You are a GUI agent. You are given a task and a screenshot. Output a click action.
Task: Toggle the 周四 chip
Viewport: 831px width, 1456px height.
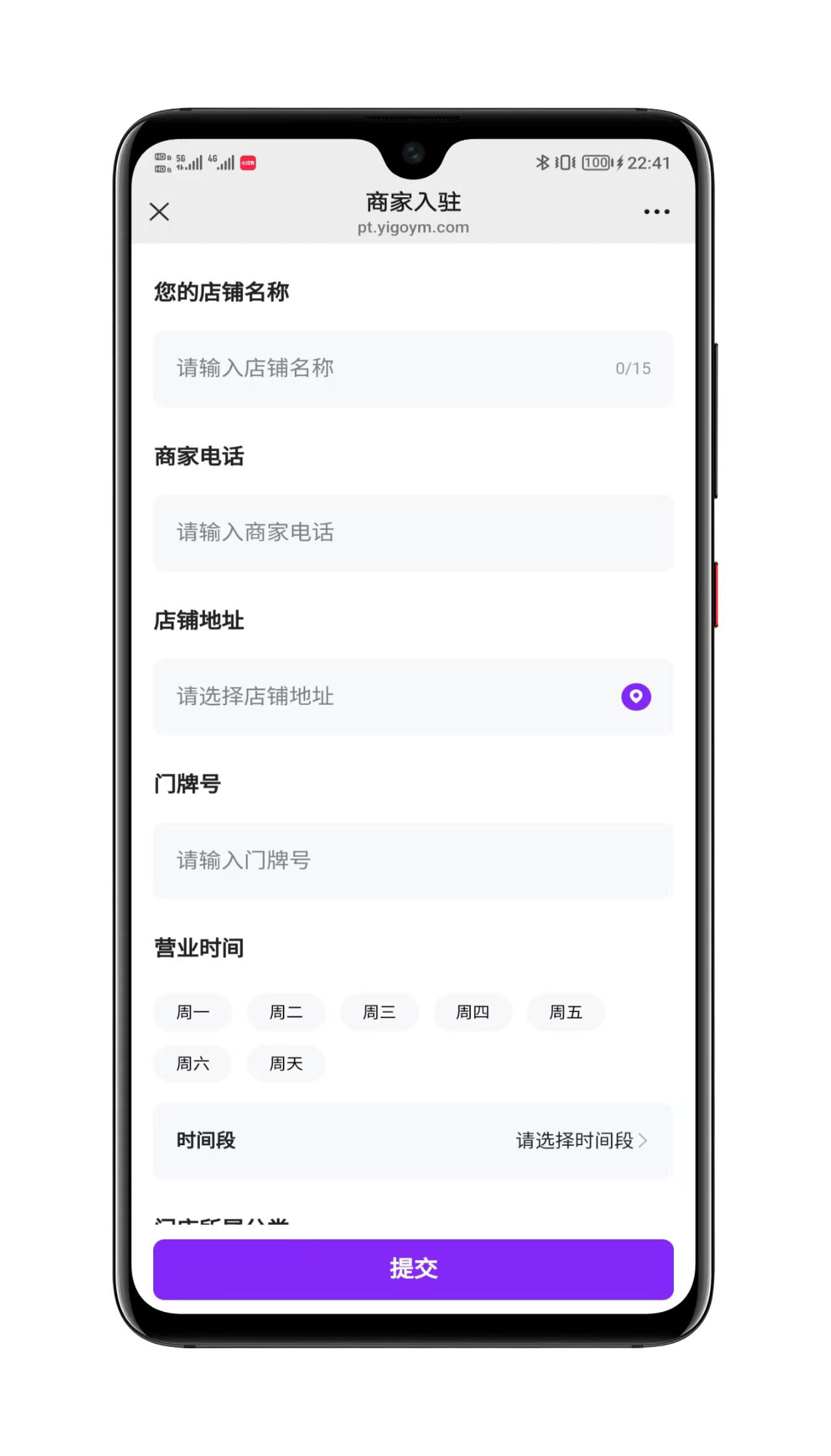coord(473,1012)
